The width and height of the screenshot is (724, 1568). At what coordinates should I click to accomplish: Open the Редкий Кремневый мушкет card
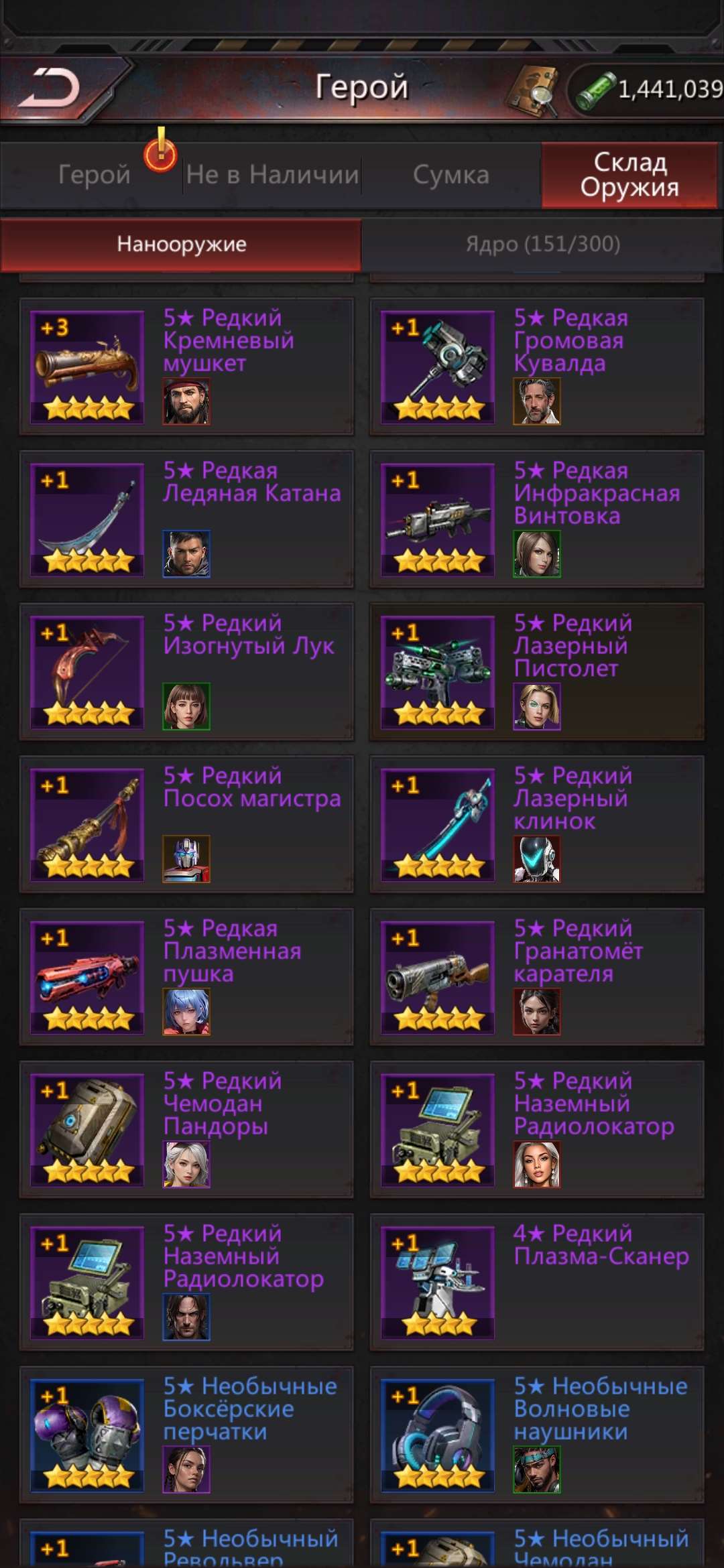pyautogui.click(x=186, y=367)
